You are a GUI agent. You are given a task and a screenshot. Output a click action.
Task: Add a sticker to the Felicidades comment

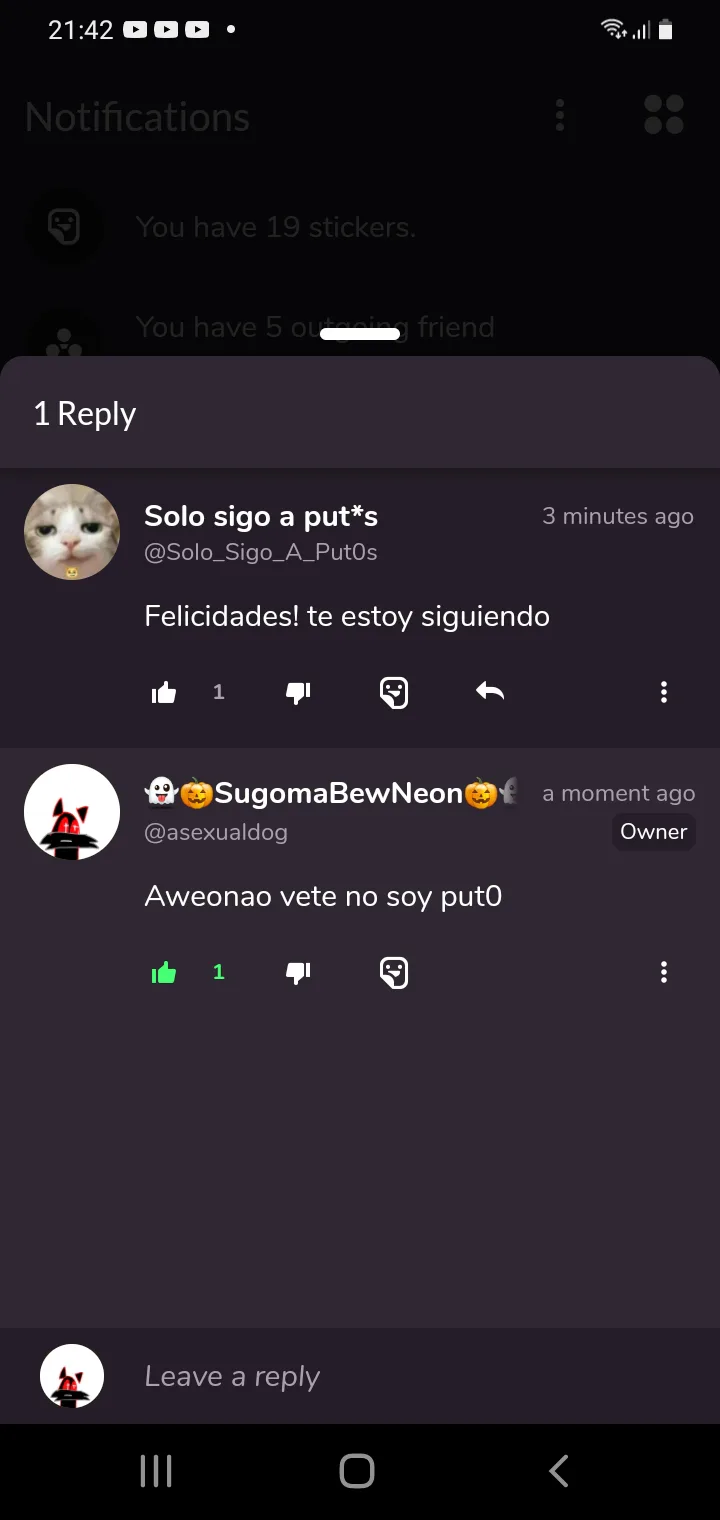[x=394, y=692]
